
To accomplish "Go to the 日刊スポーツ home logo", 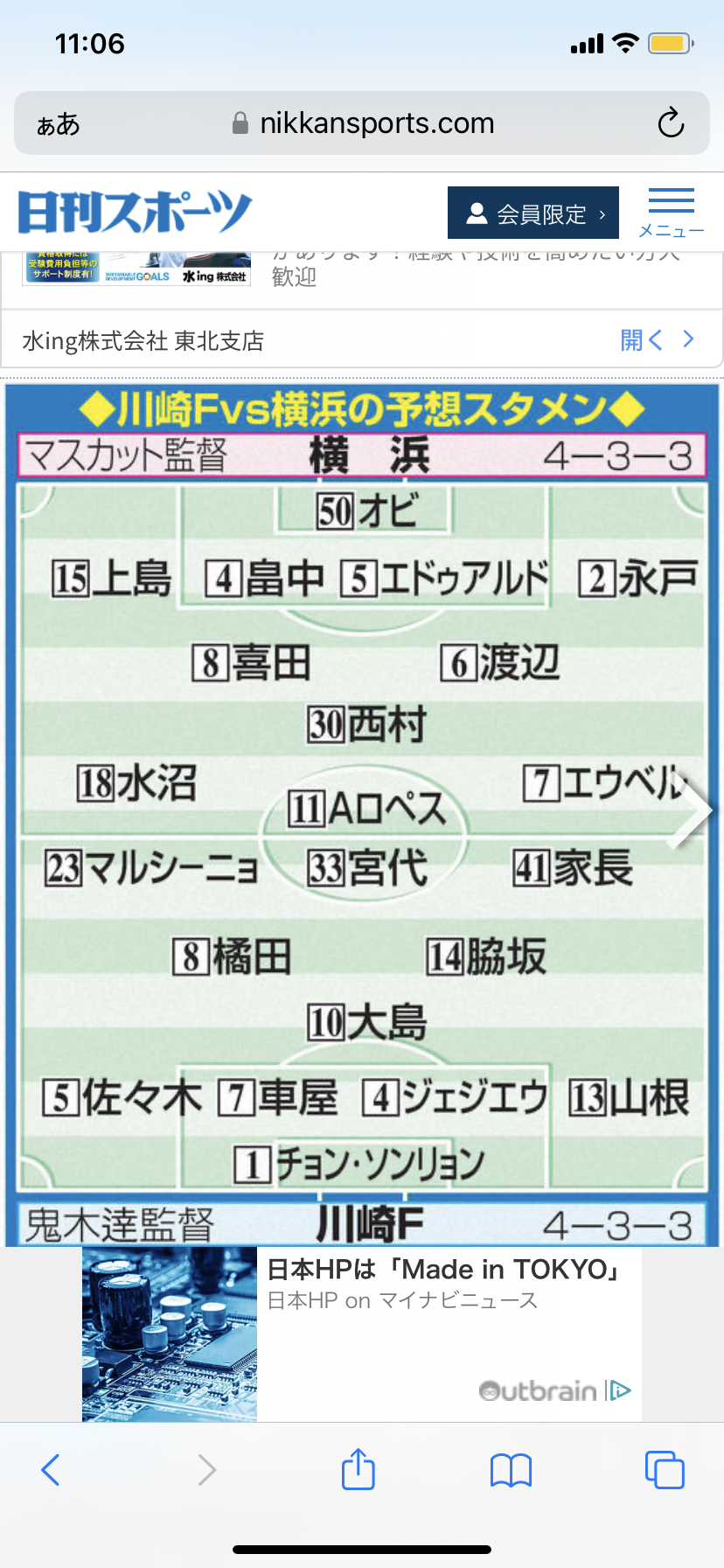I will tap(136, 213).
